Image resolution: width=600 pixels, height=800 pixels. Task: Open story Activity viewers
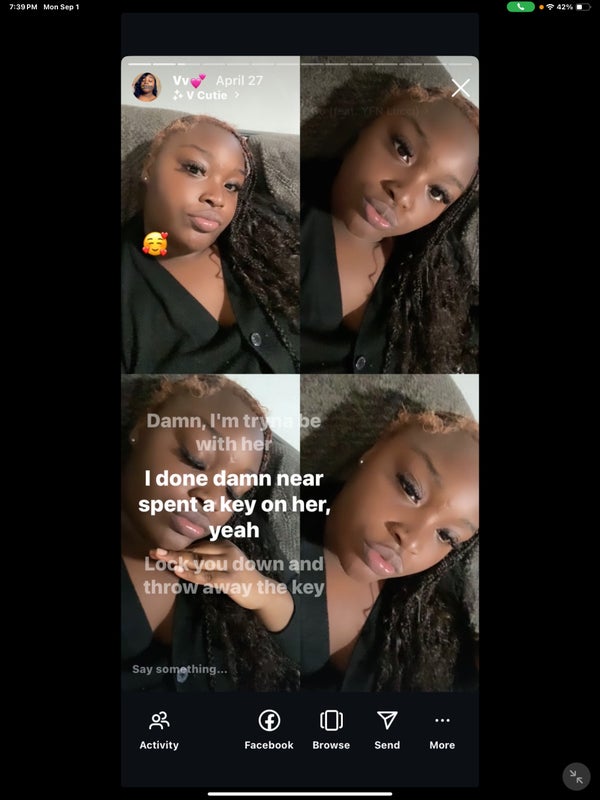pos(159,730)
